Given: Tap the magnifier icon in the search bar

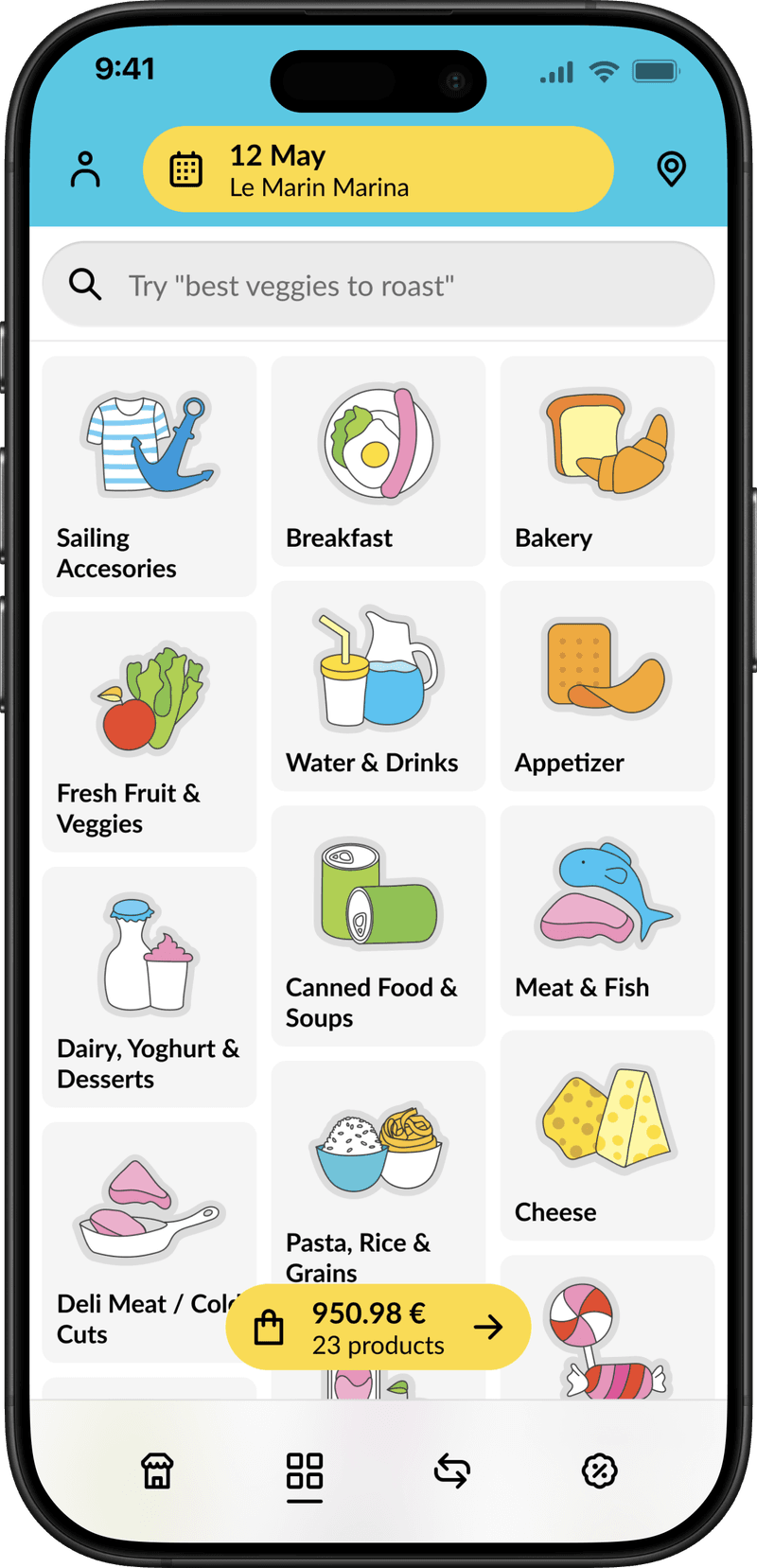Looking at the screenshot, I should [86, 284].
